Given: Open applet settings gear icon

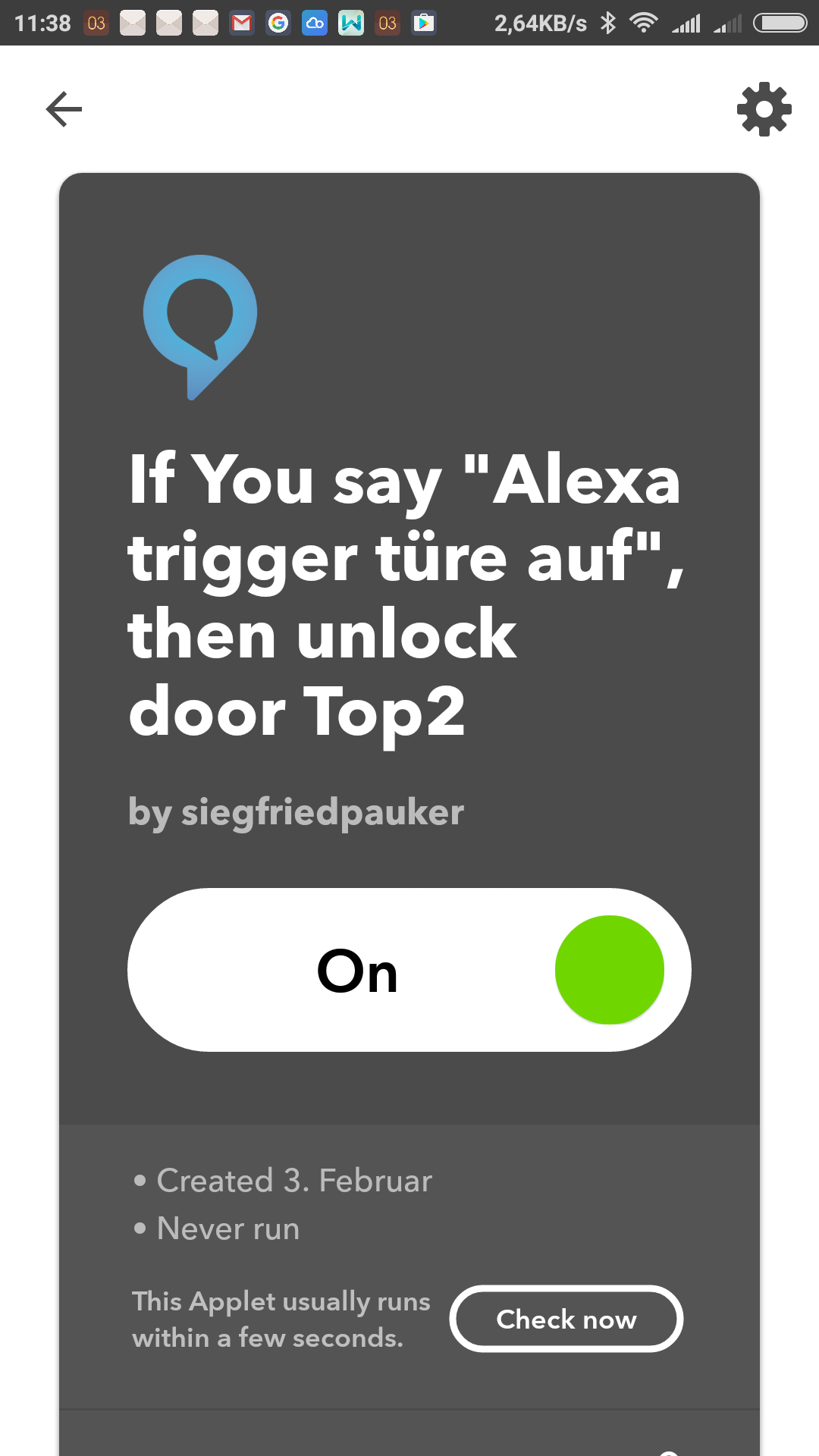Looking at the screenshot, I should (764, 109).
